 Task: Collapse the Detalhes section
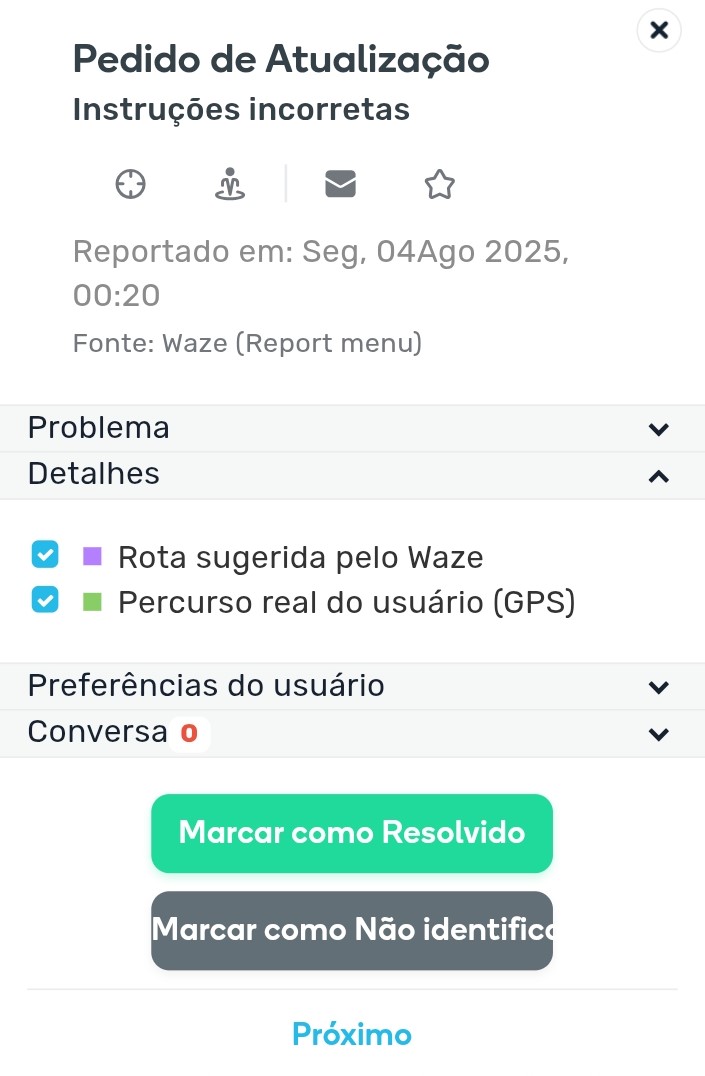click(x=352, y=475)
